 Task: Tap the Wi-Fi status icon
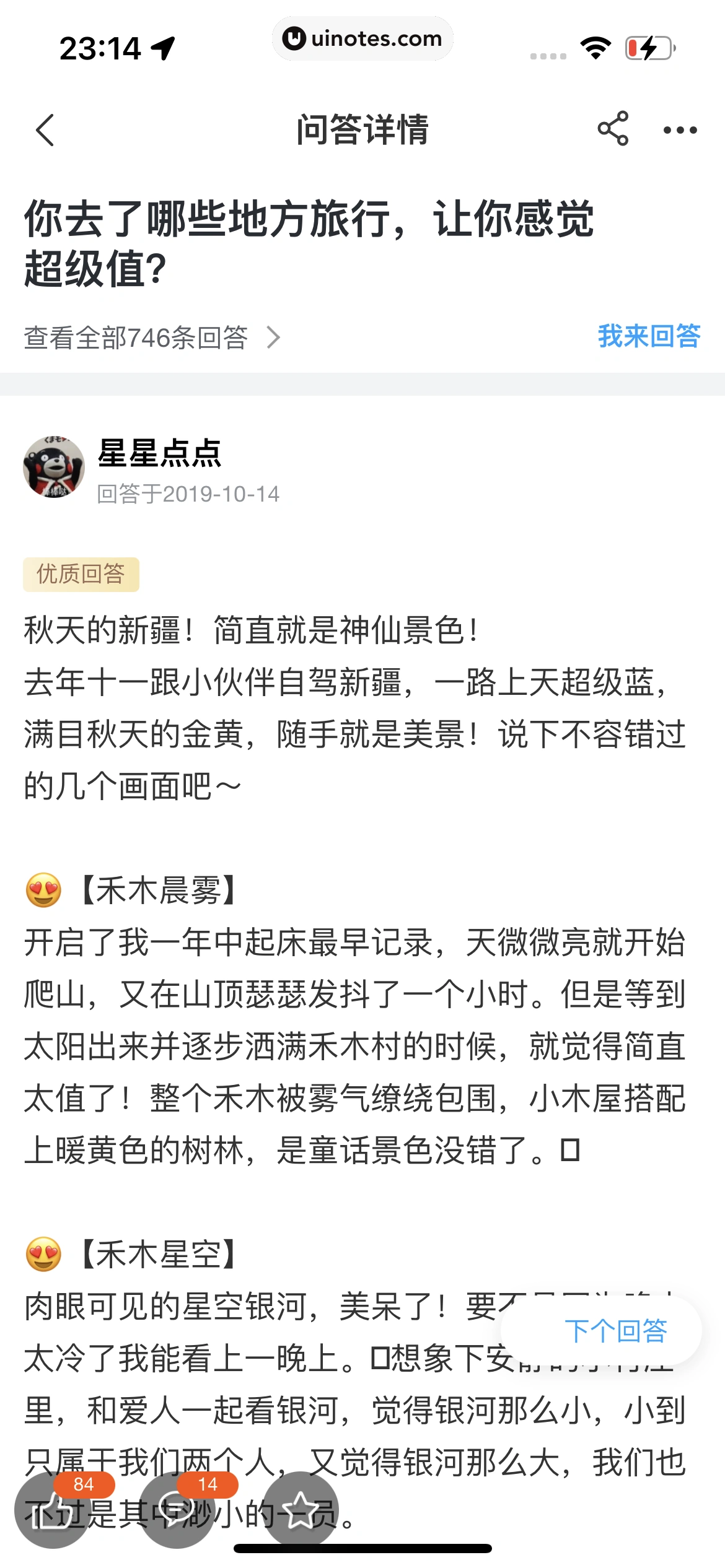tap(596, 45)
